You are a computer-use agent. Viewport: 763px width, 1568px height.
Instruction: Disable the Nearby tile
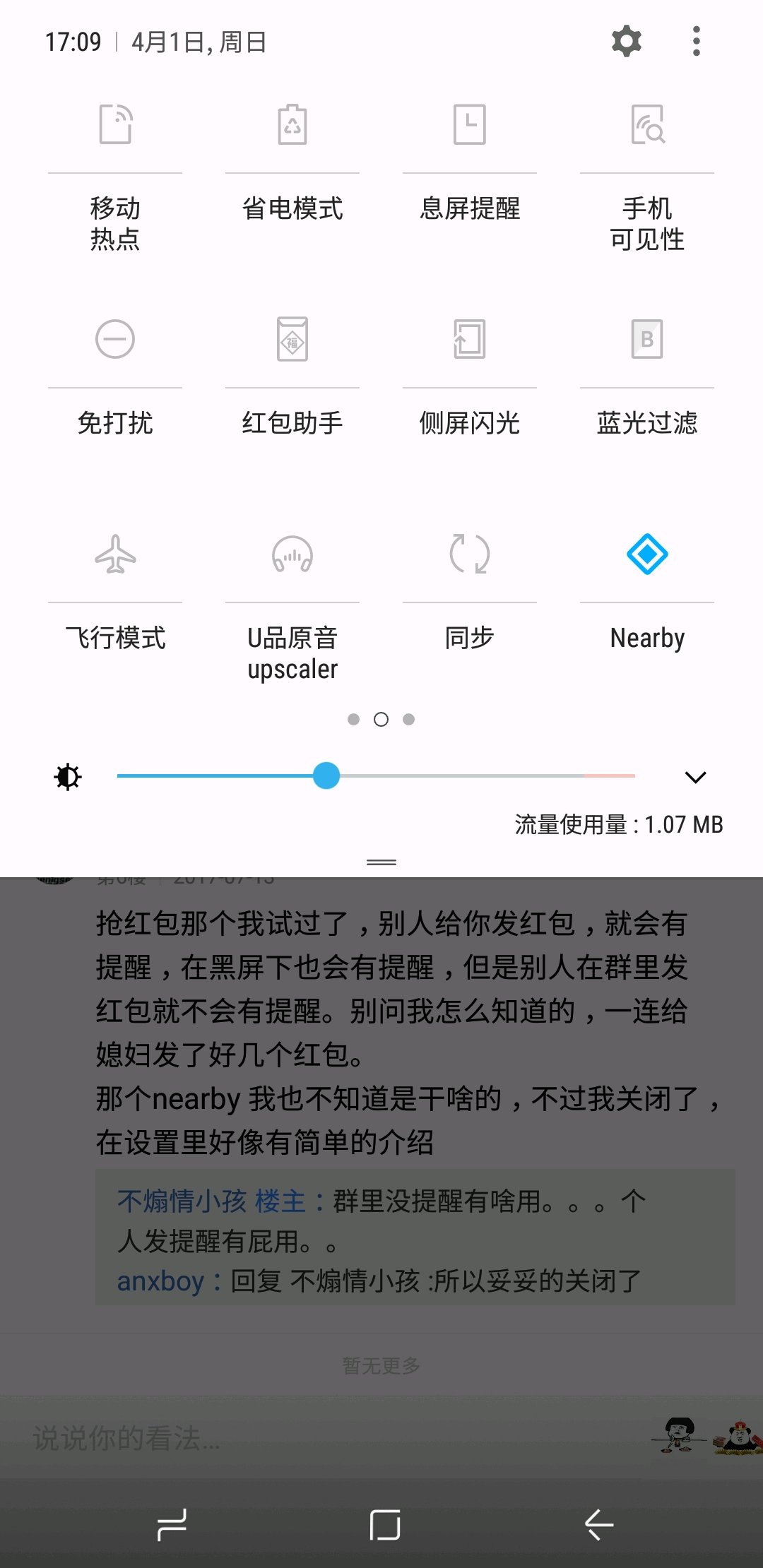647,554
